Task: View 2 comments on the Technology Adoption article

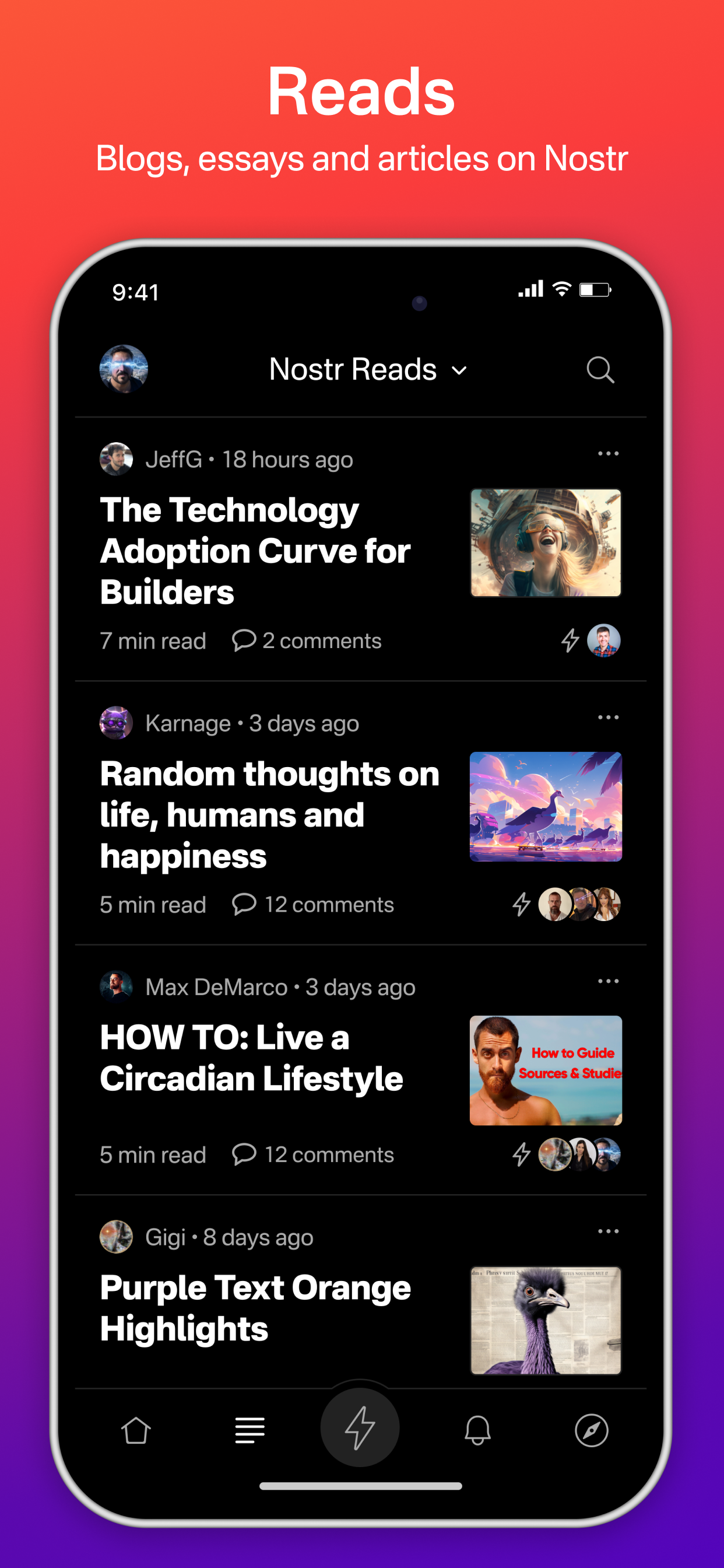Action: (x=307, y=640)
